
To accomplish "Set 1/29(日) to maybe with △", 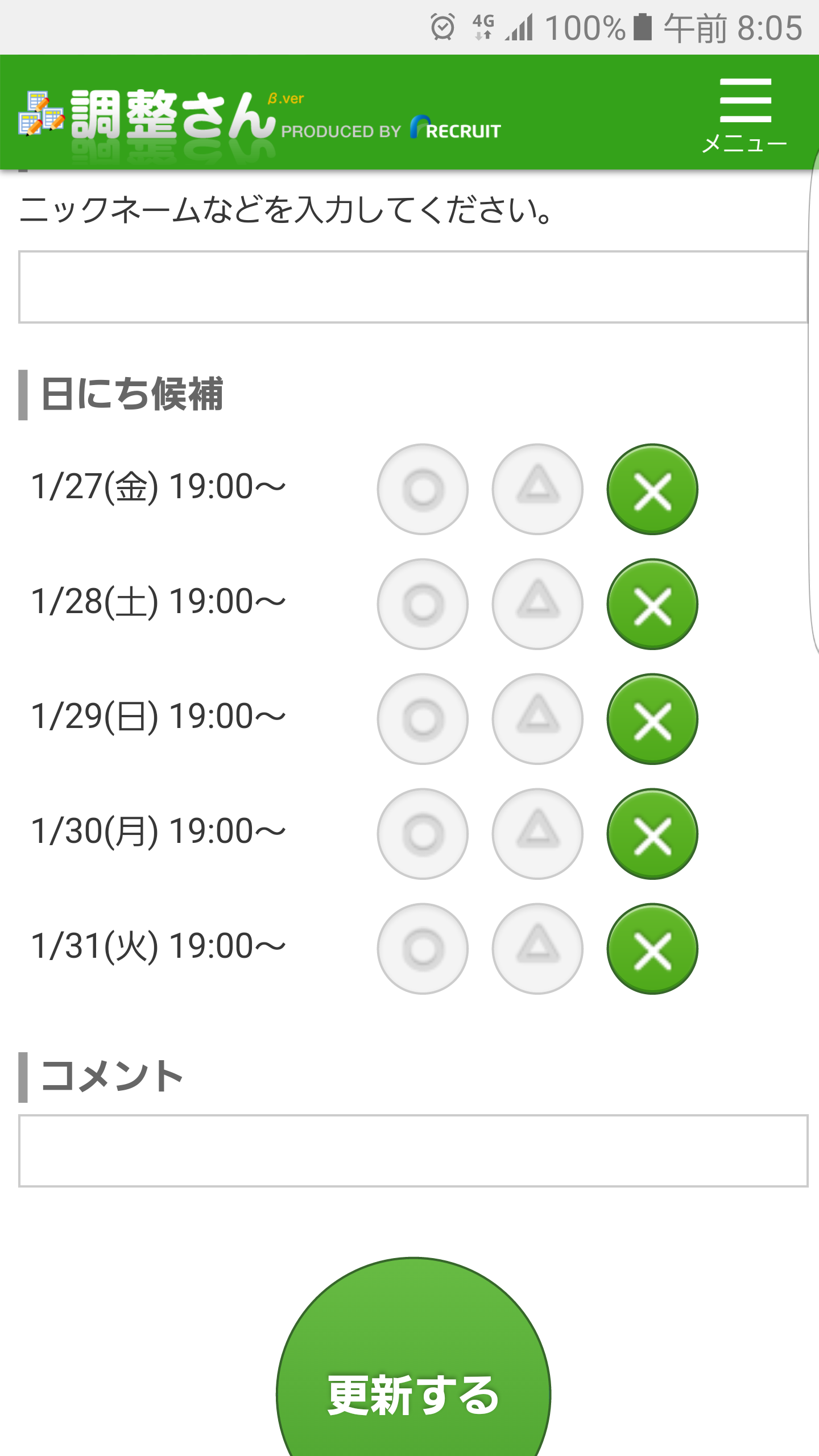I will [537, 719].
